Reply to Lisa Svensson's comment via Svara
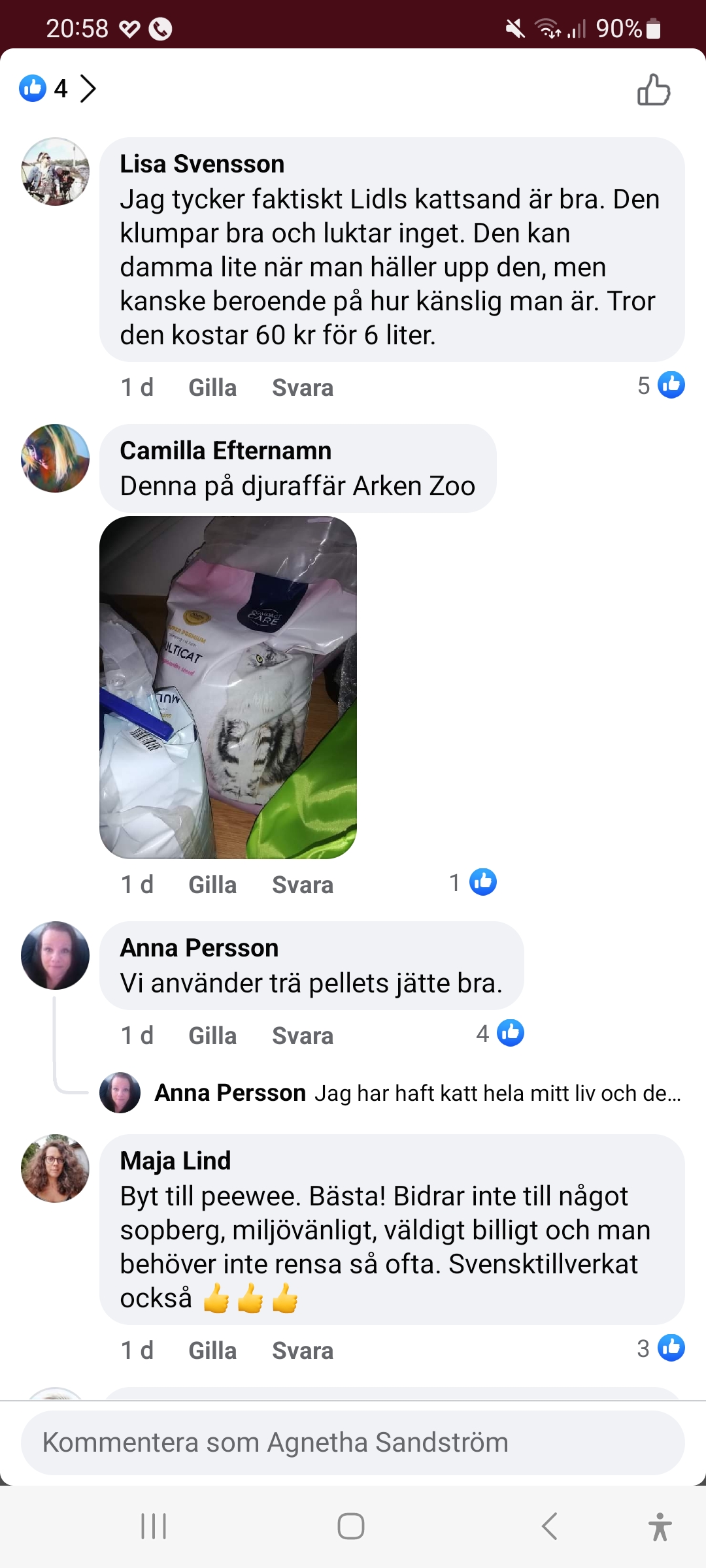Screen dimensions: 706x1568 coord(303,387)
